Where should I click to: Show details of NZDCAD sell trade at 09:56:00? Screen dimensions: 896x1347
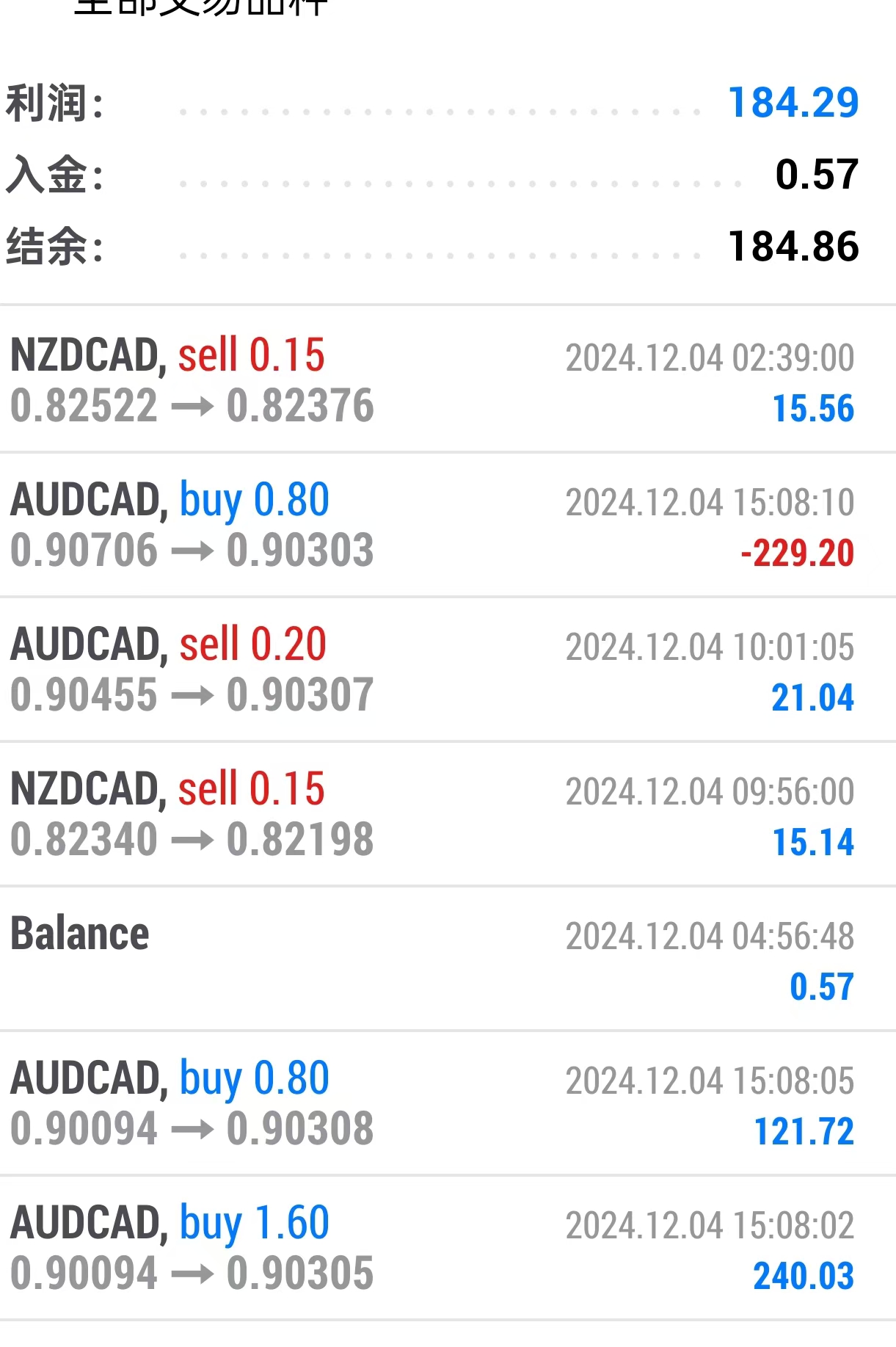tap(448, 814)
